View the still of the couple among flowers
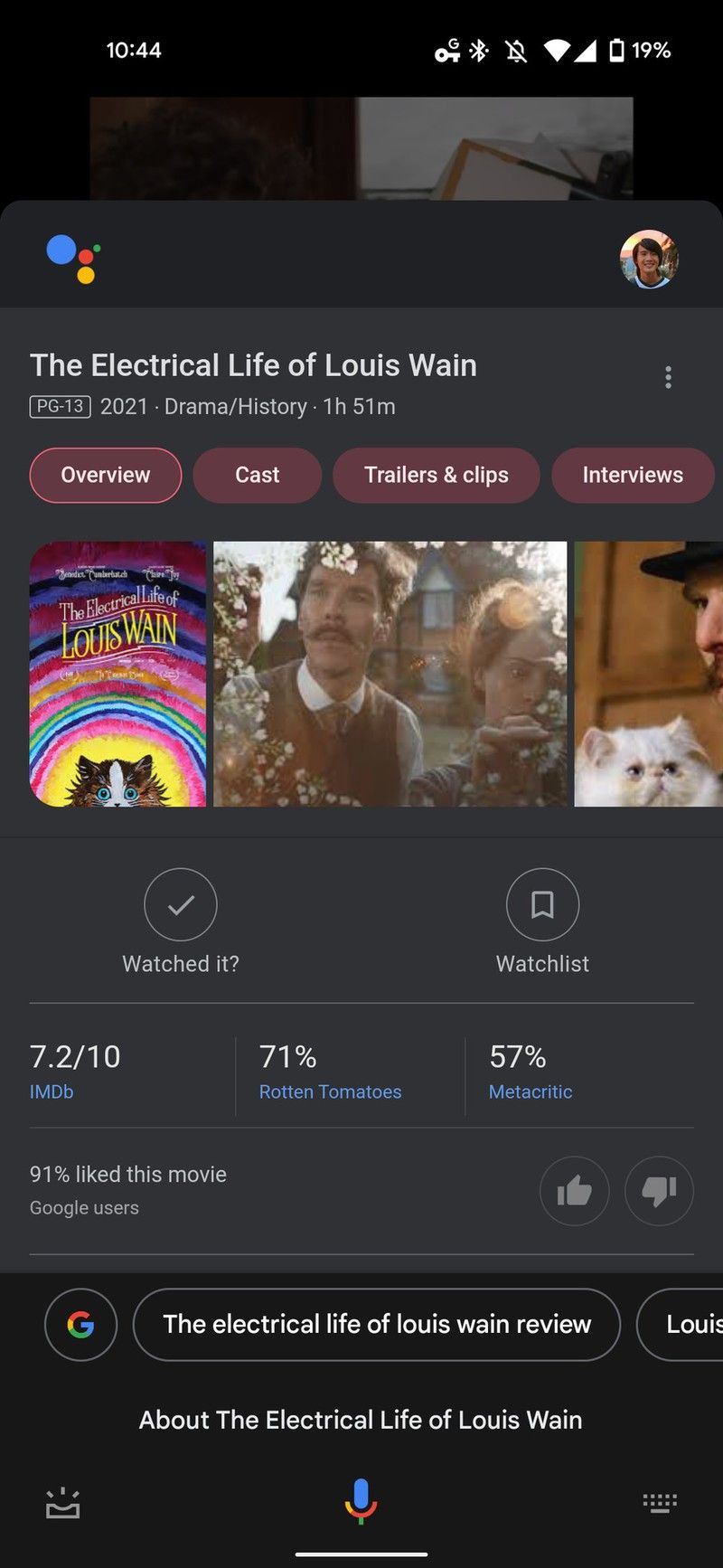 [x=390, y=674]
